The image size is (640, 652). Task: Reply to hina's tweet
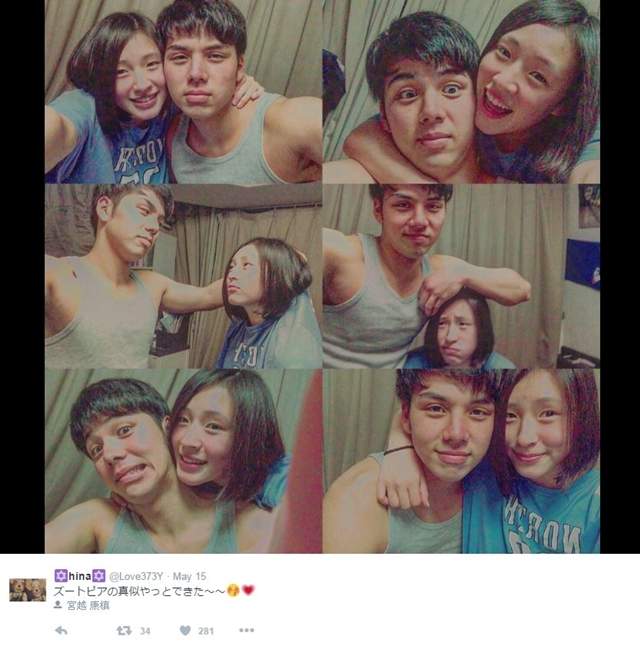(x=61, y=631)
